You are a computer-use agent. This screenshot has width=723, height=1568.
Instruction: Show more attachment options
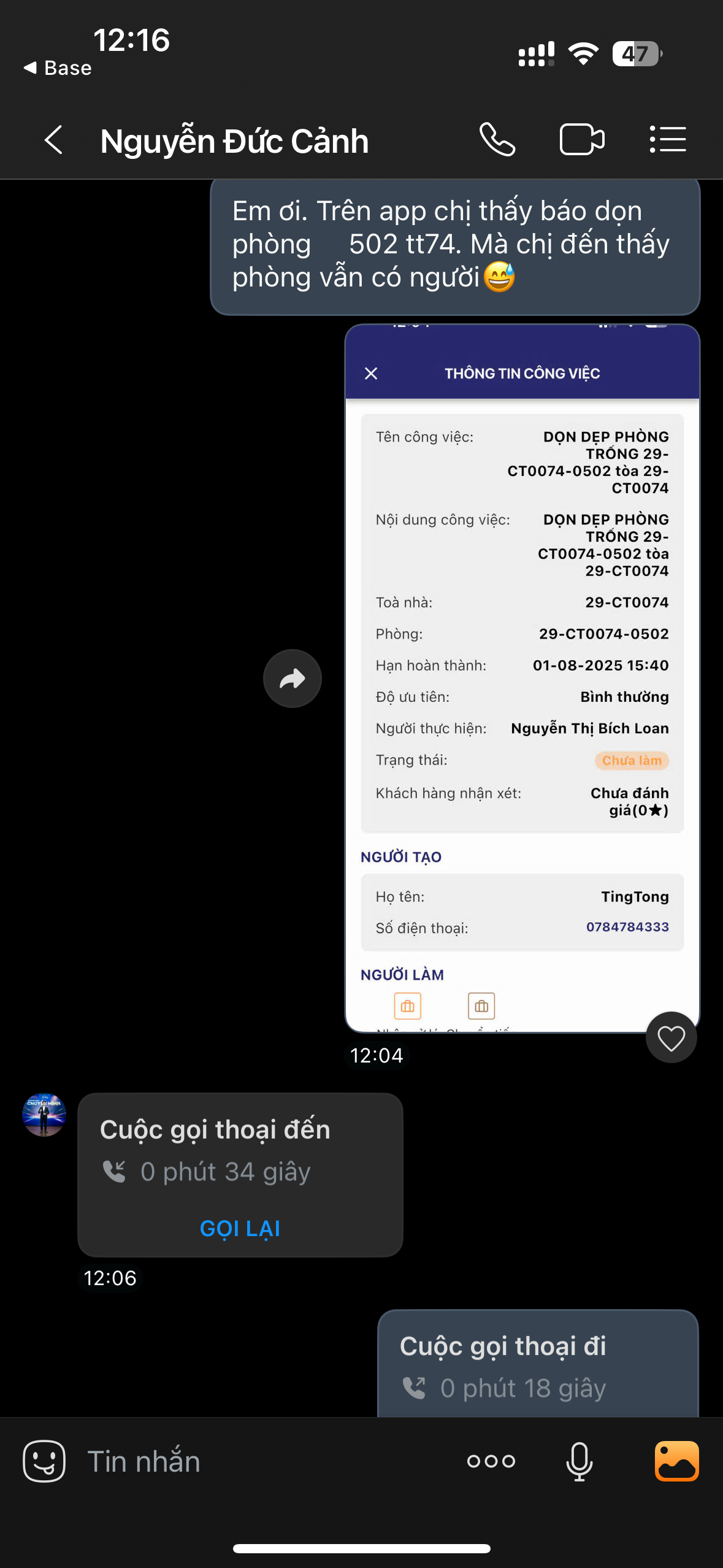pos(491,1461)
